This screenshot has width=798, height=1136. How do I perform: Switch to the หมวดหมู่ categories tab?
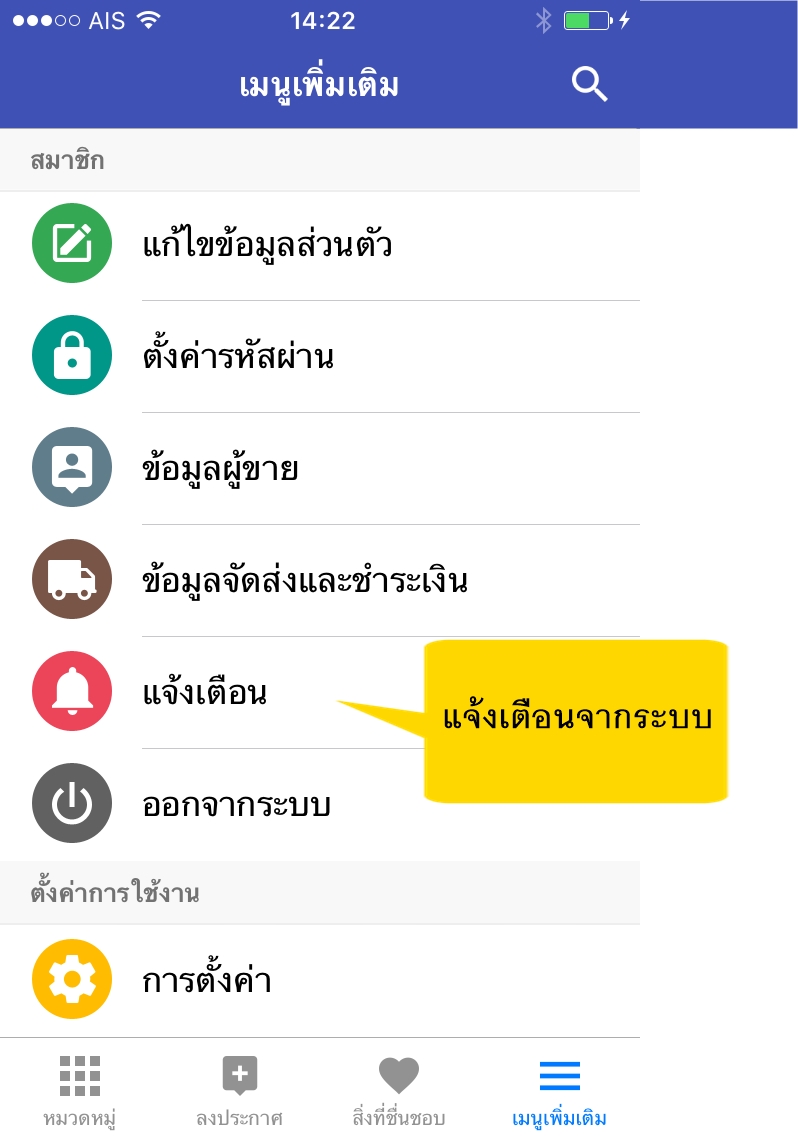80,1090
